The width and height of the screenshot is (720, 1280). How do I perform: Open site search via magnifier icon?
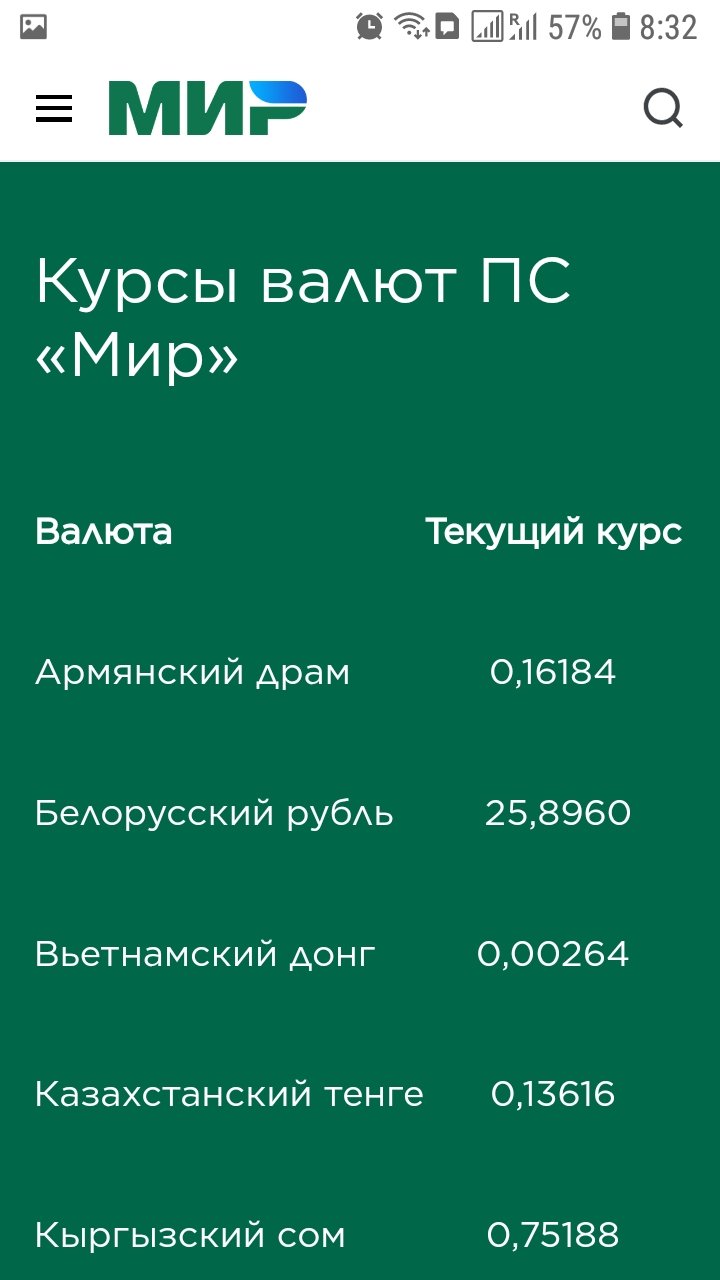[x=663, y=108]
